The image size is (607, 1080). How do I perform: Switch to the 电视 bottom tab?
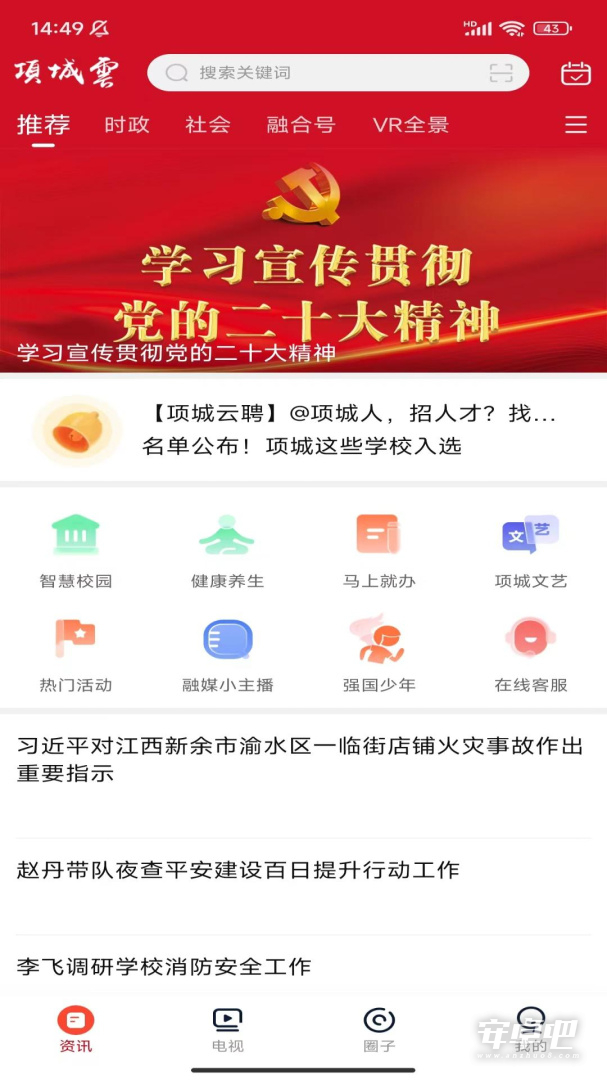pyautogui.click(x=227, y=1030)
